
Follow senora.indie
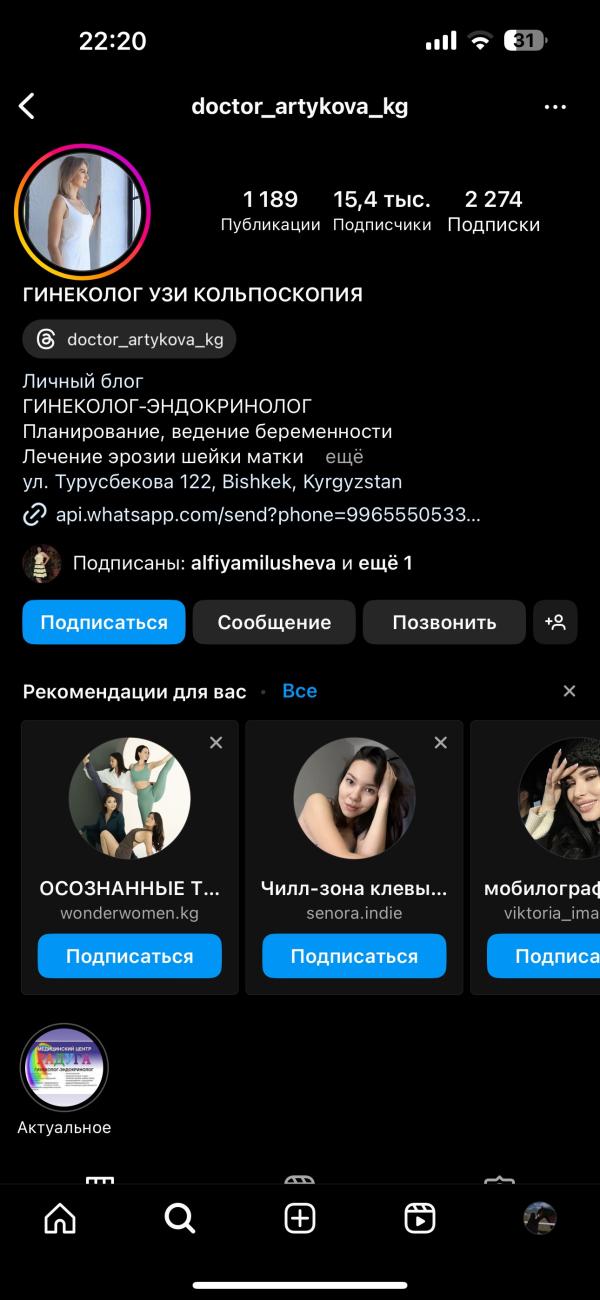click(354, 956)
